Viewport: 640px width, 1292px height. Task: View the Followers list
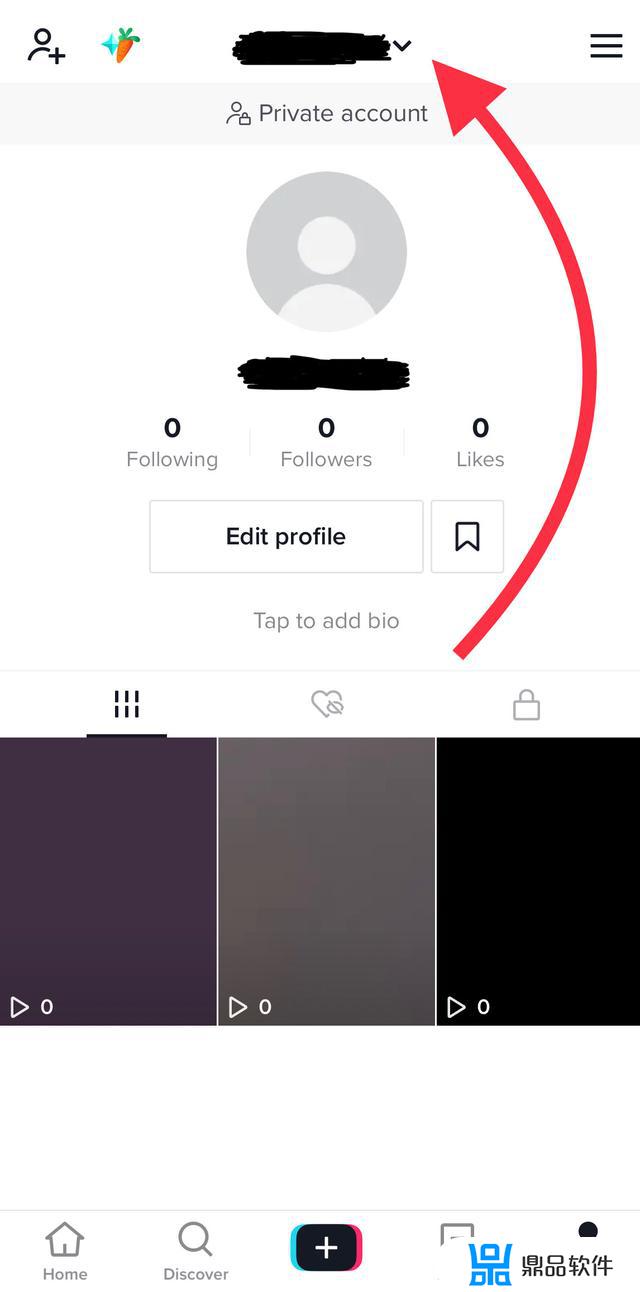pyautogui.click(x=326, y=443)
